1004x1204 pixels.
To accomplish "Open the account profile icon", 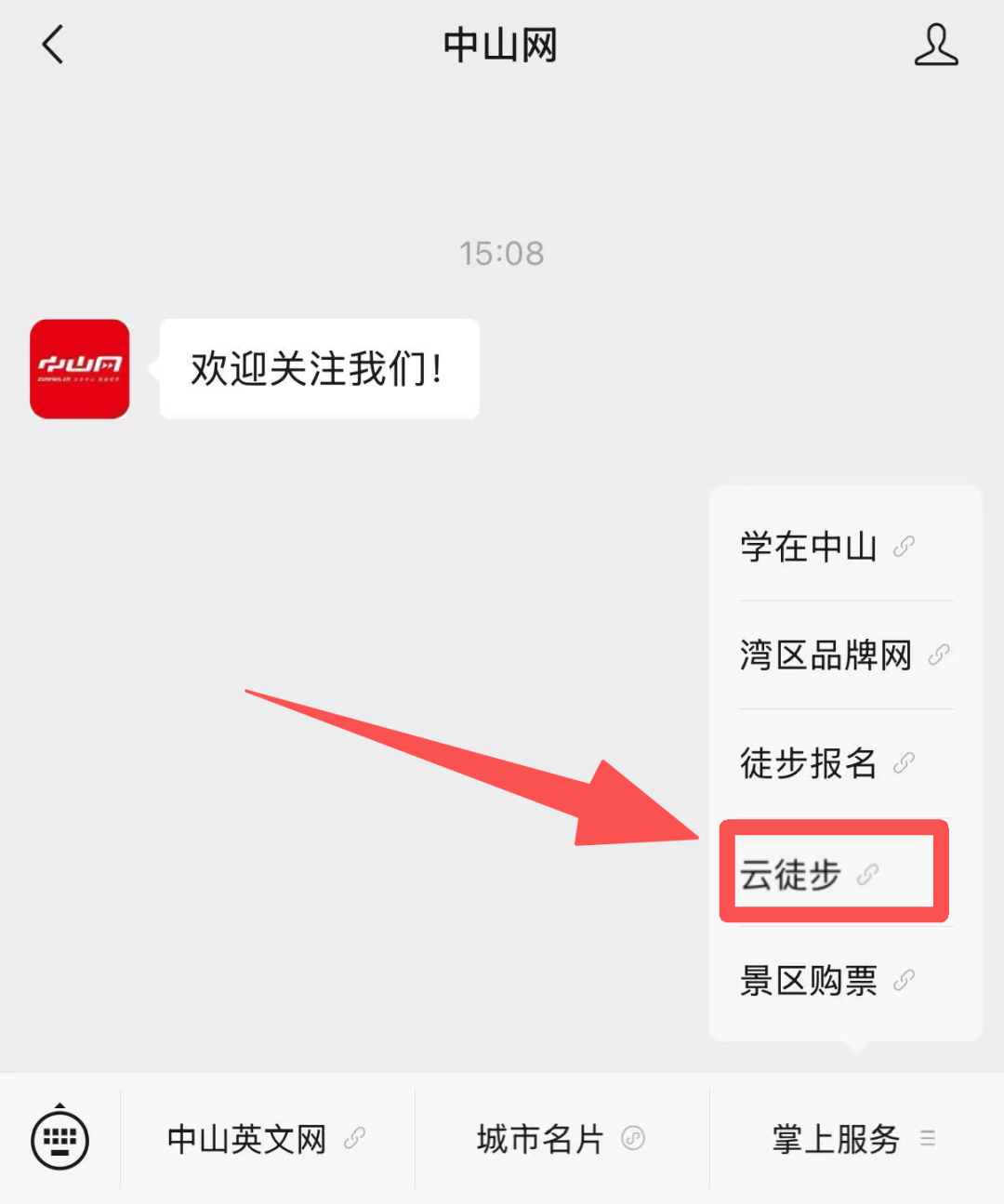I will 935,45.
